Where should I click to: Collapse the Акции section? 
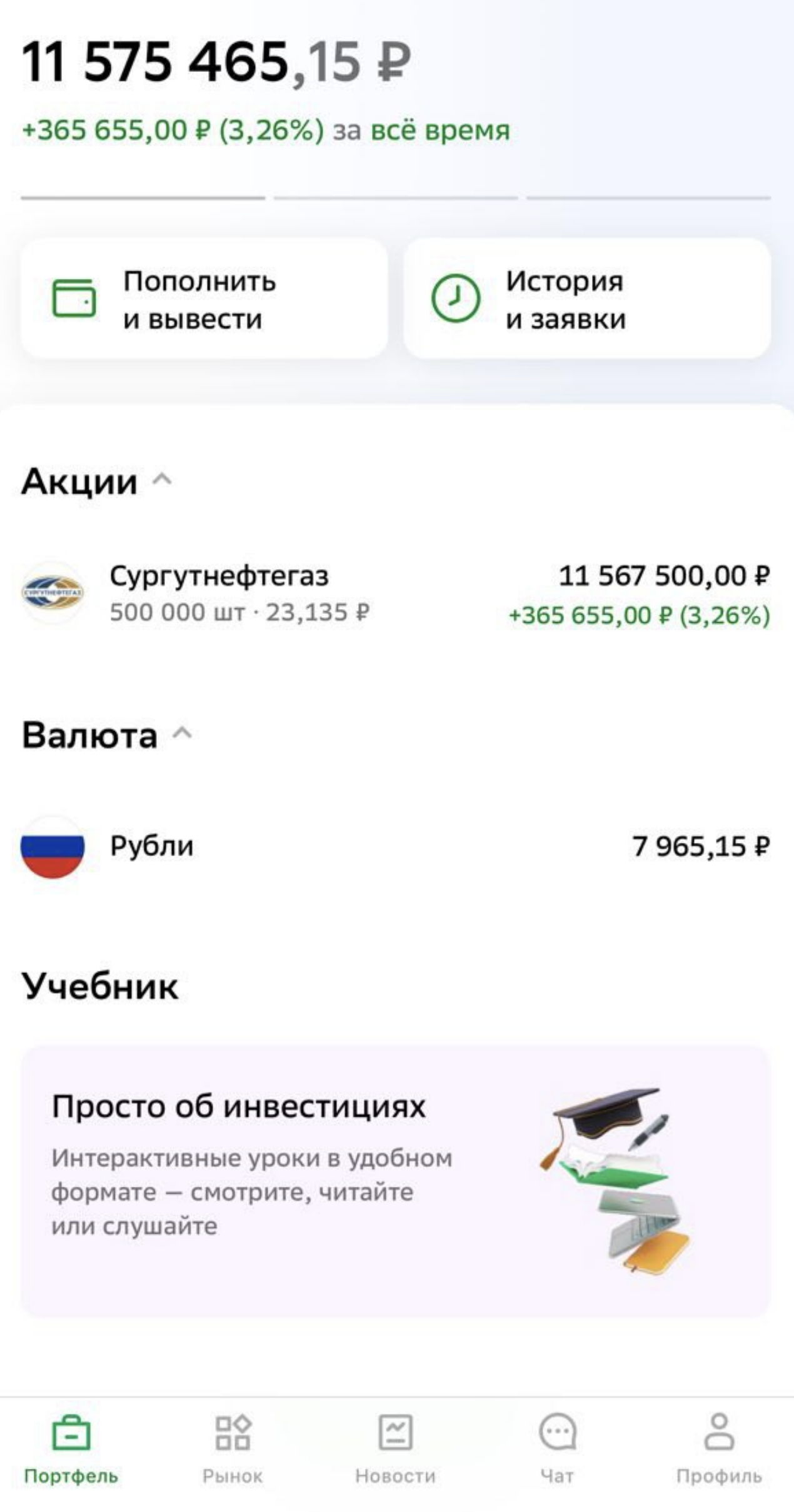tap(162, 481)
